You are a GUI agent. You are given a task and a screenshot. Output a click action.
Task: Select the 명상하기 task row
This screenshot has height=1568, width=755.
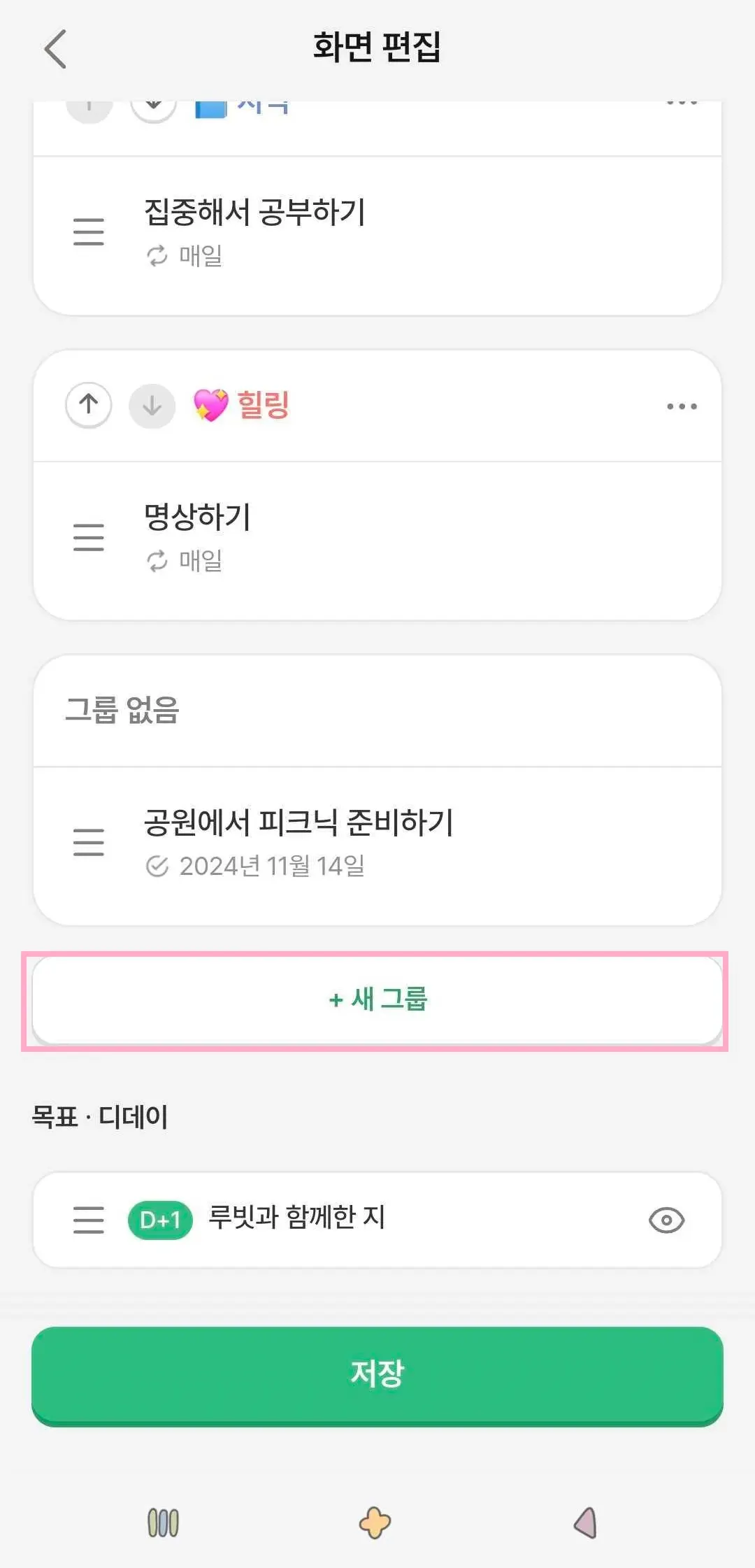377,537
